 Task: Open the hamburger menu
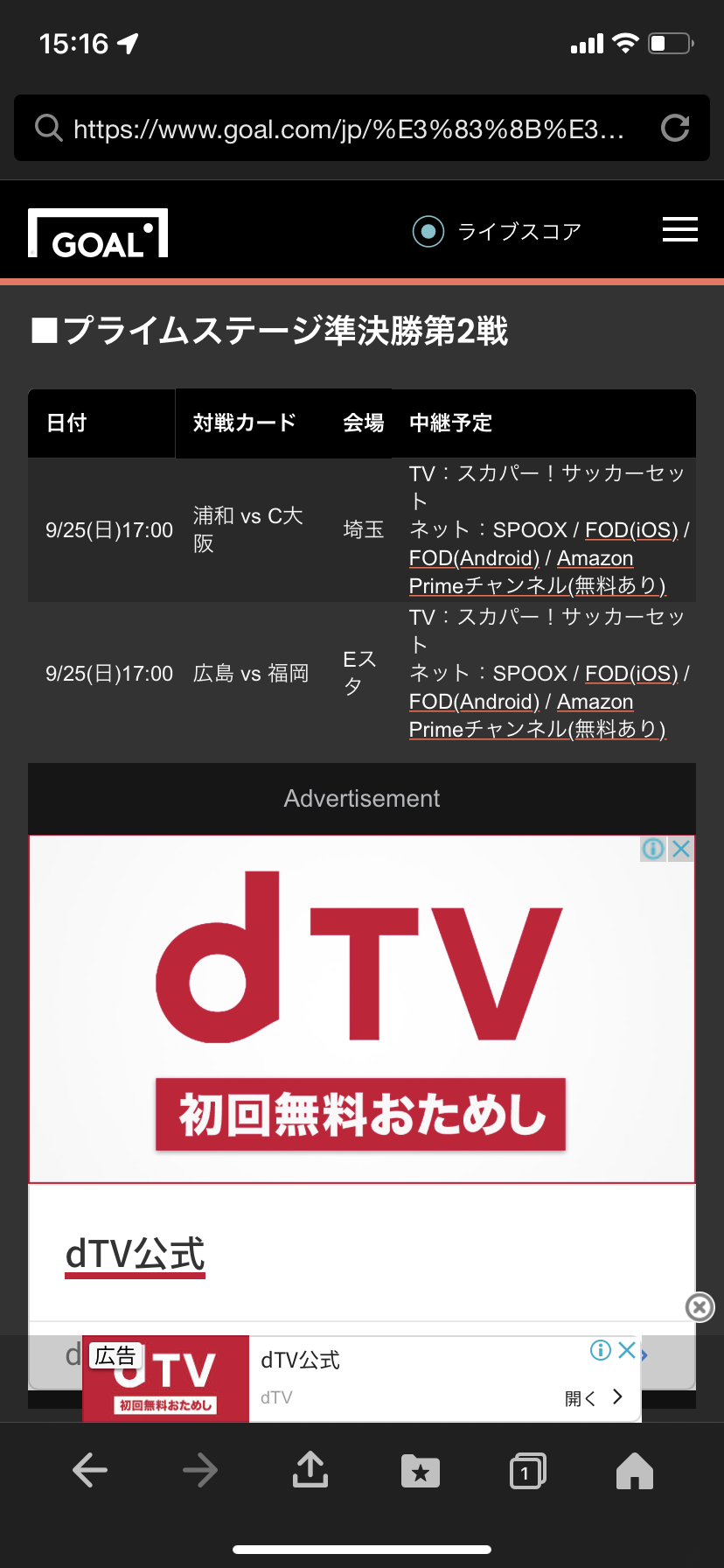click(679, 230)
